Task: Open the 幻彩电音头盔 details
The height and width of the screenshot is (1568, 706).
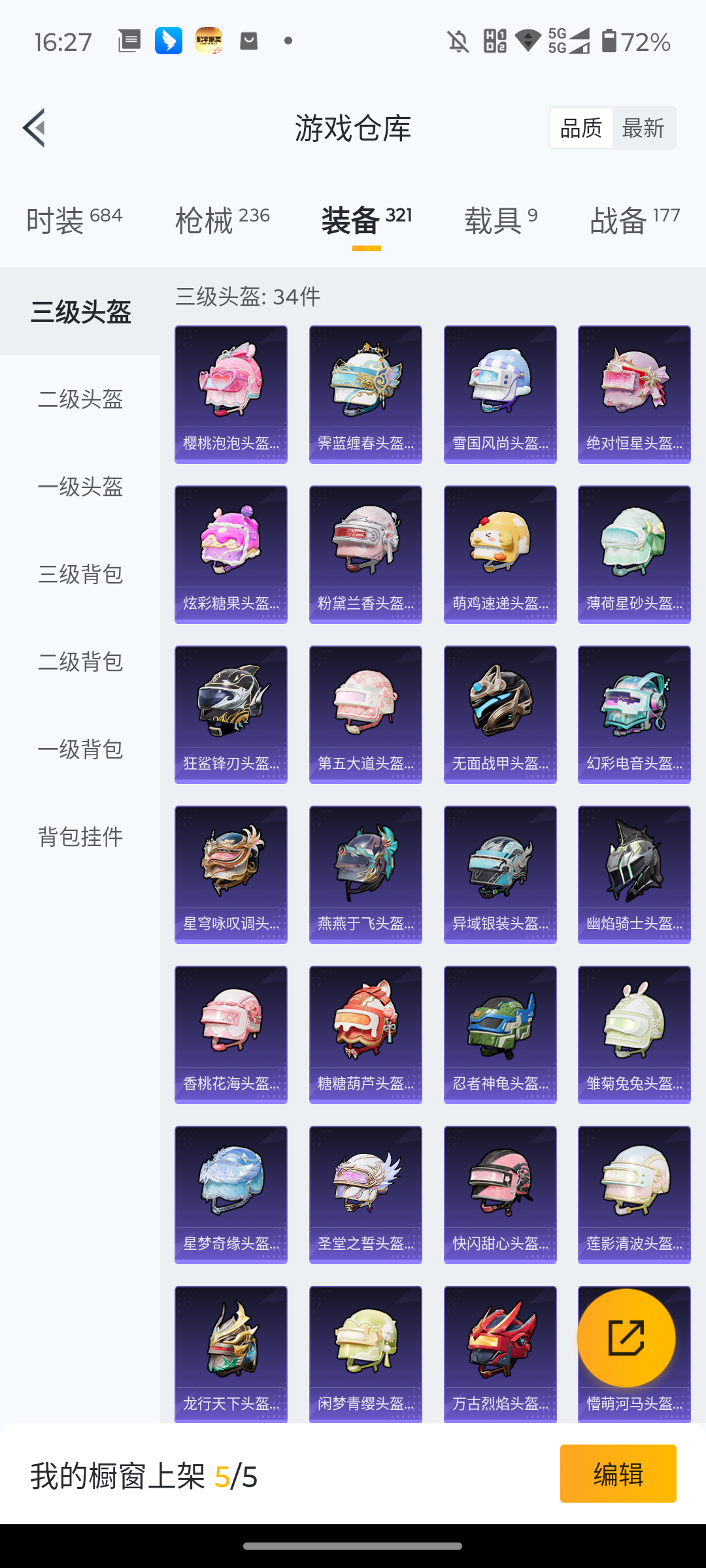Action: tap(633, 713)
